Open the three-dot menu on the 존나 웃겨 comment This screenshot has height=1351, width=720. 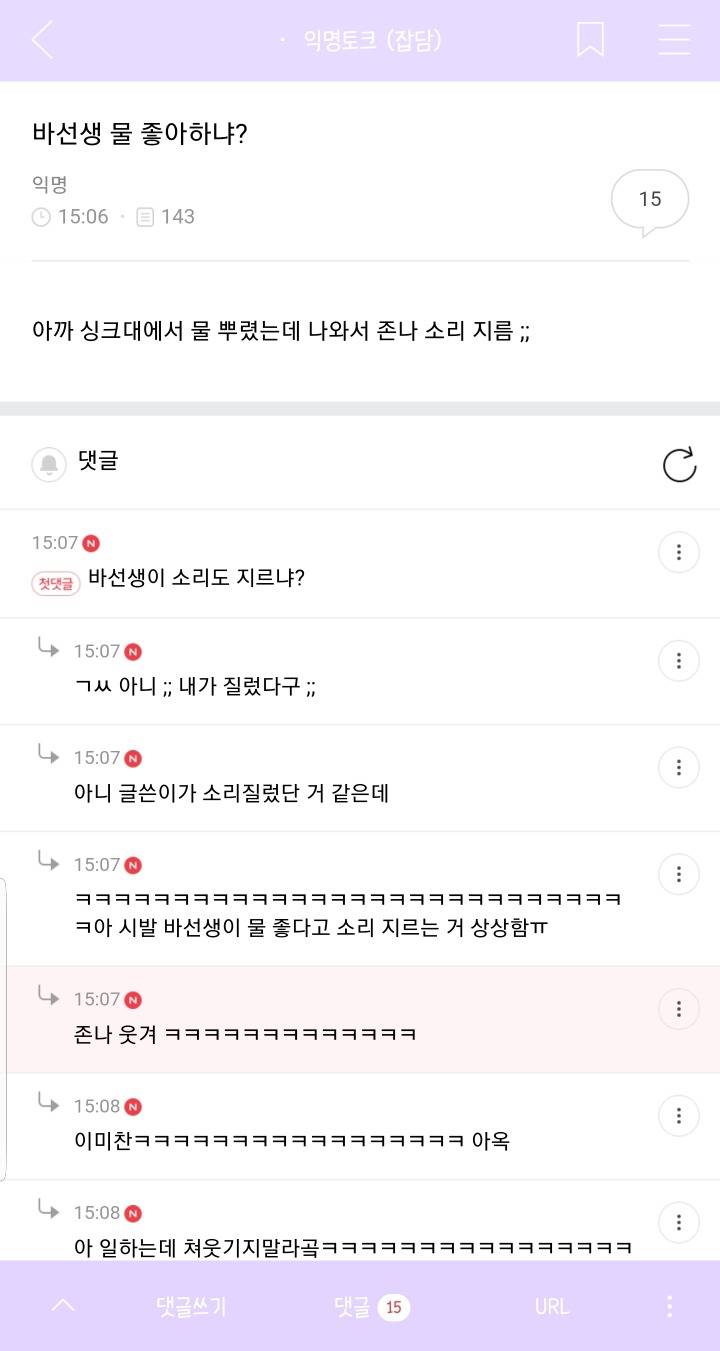click(679, 1009)
